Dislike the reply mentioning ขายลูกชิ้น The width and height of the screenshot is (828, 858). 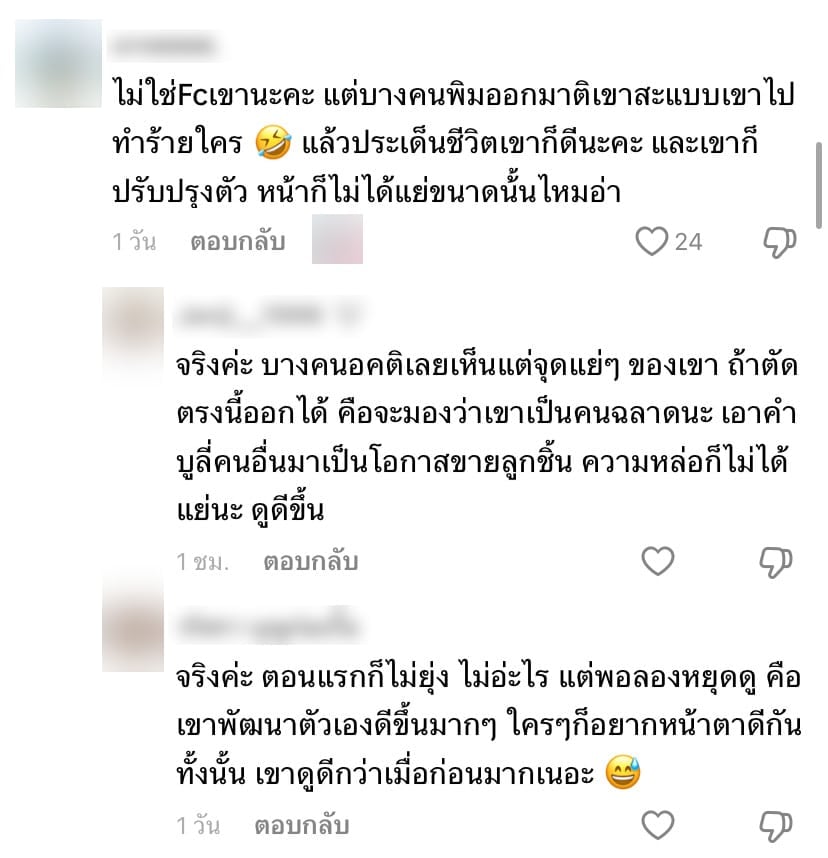click(x=776, y=562)
